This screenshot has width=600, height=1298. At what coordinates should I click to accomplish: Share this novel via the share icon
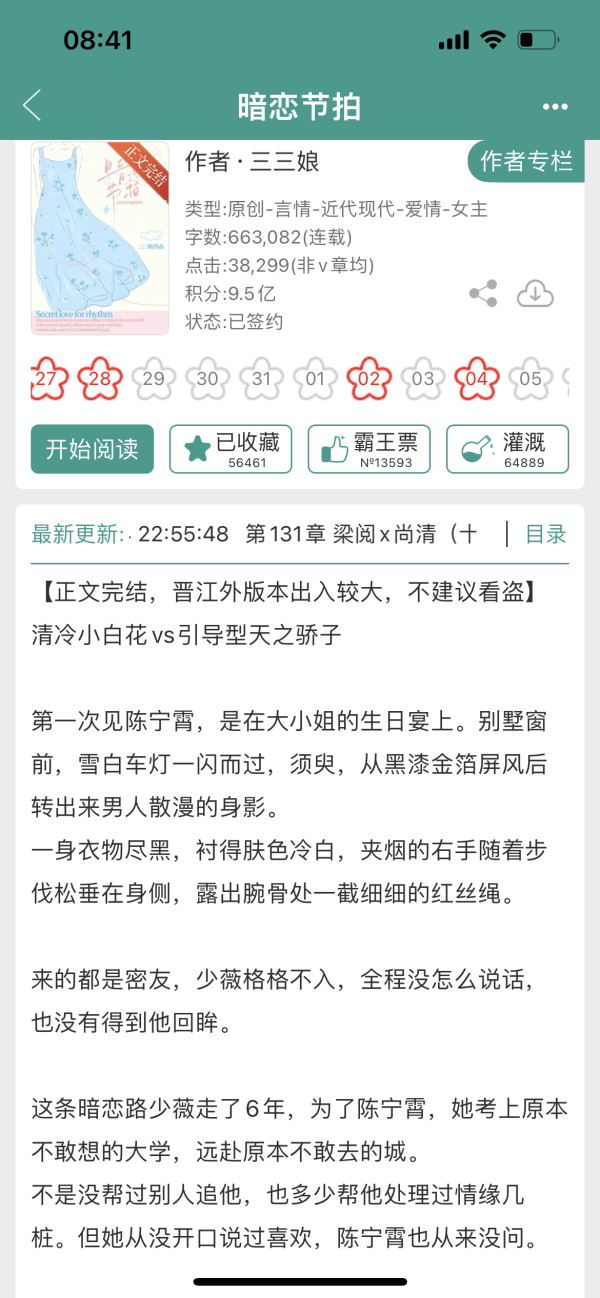click(484, 294)
